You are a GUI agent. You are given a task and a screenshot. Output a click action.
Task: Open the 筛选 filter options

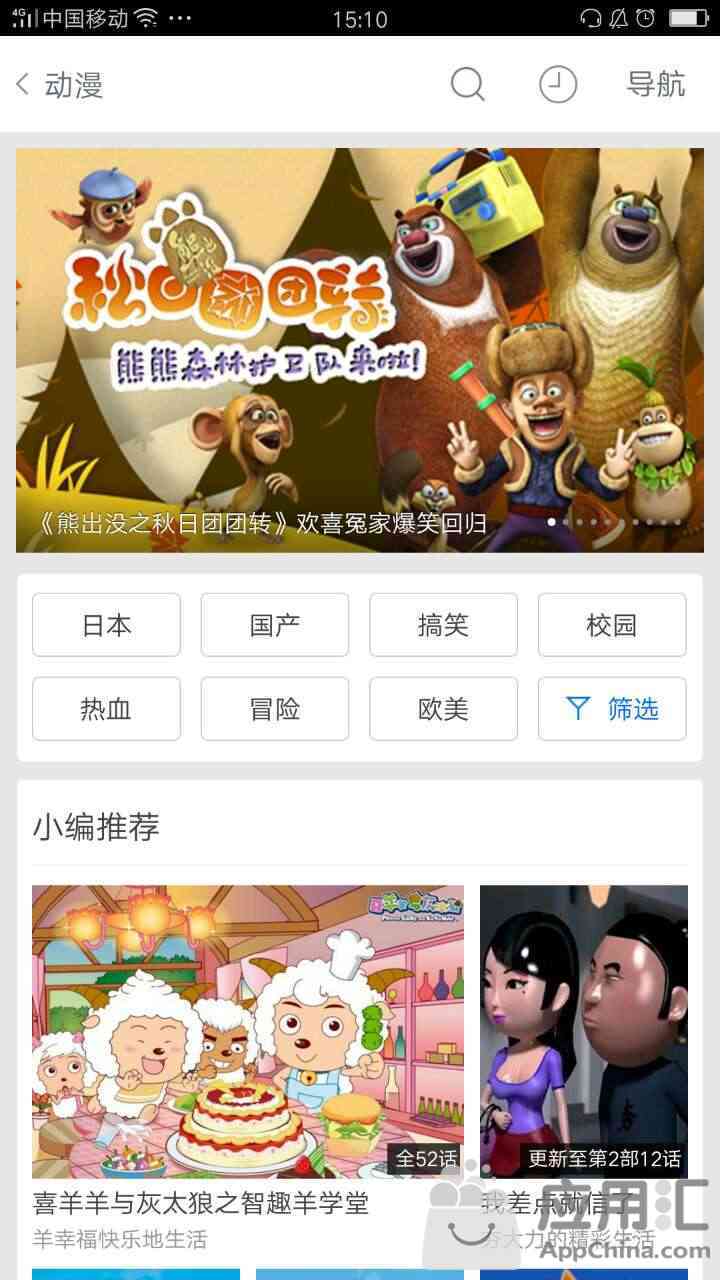pos(612,709)
